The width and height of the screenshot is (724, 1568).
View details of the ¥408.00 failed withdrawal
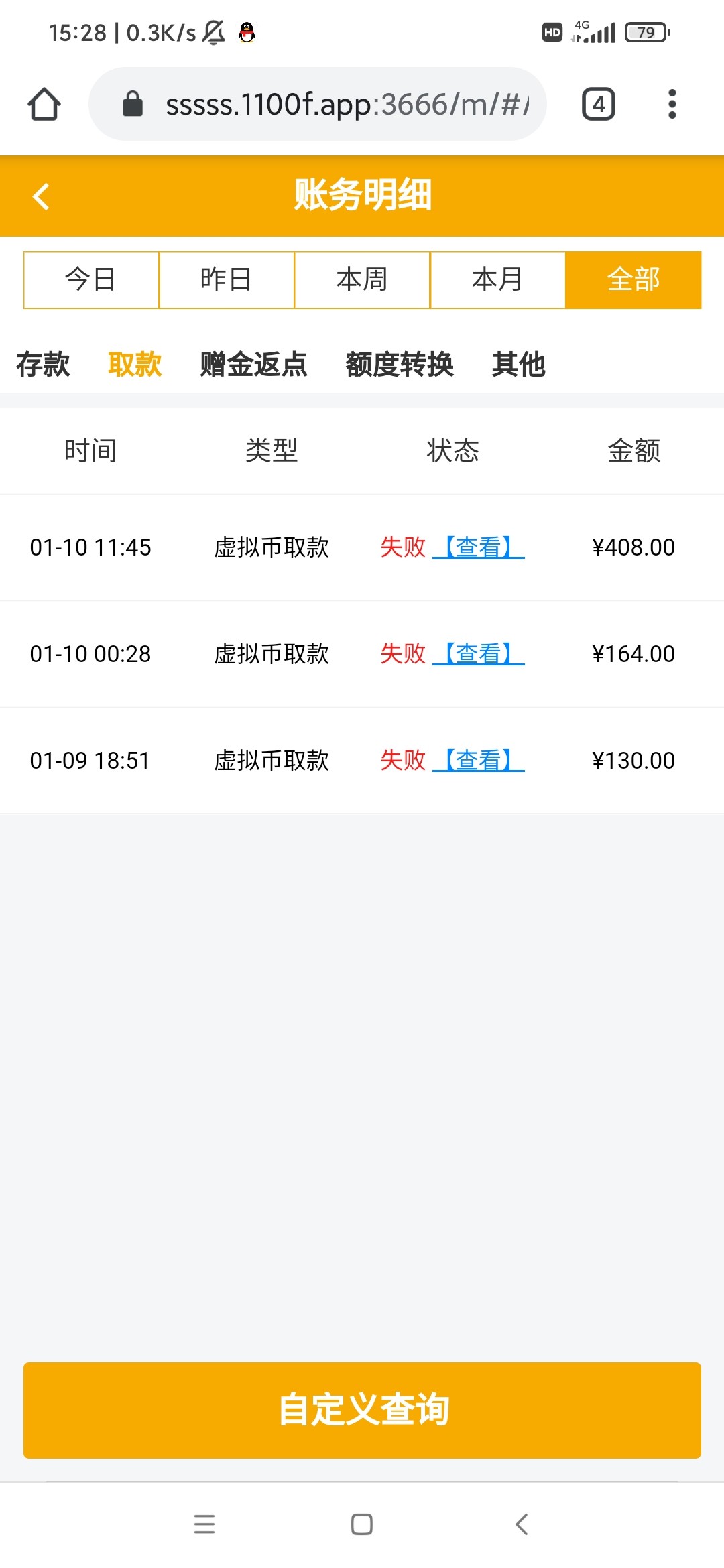point(479,547)
